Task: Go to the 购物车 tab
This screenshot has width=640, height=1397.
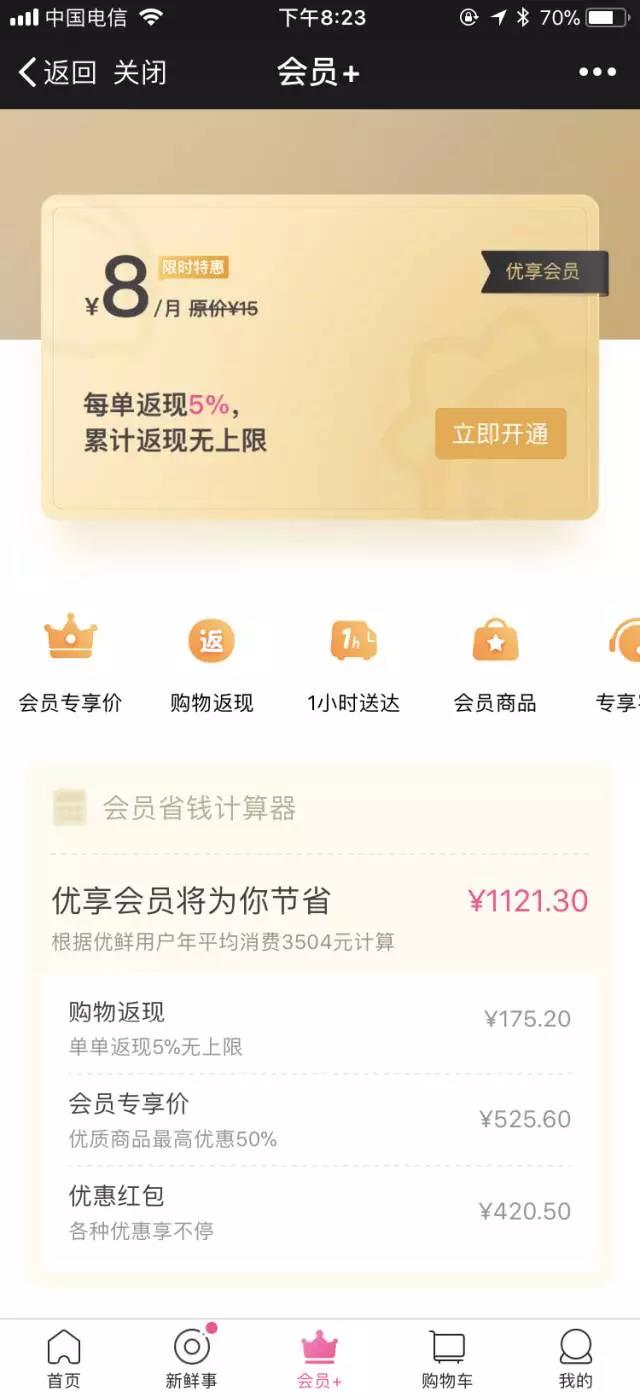Action: coord(447,1358)
